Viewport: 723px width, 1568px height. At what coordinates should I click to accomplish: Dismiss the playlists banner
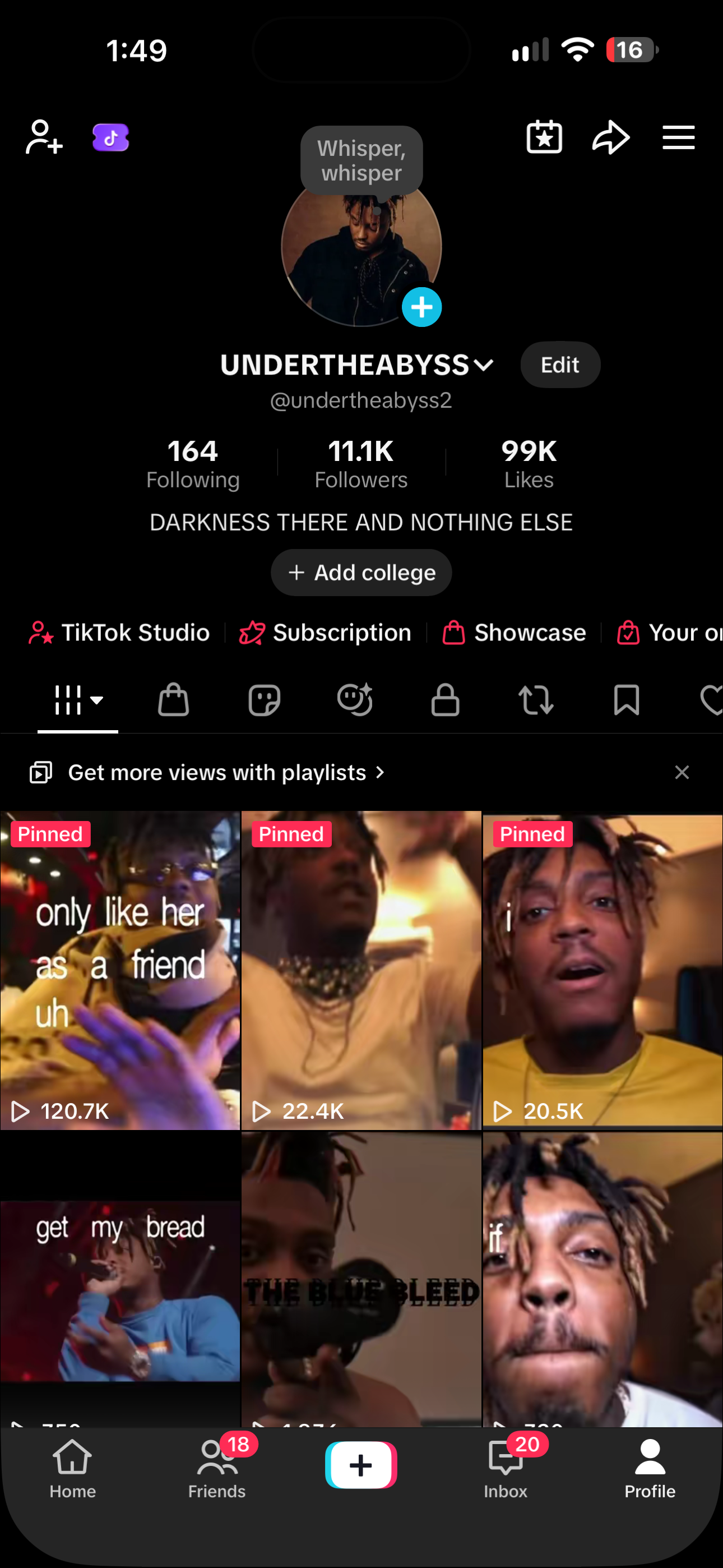pos(682,772)
